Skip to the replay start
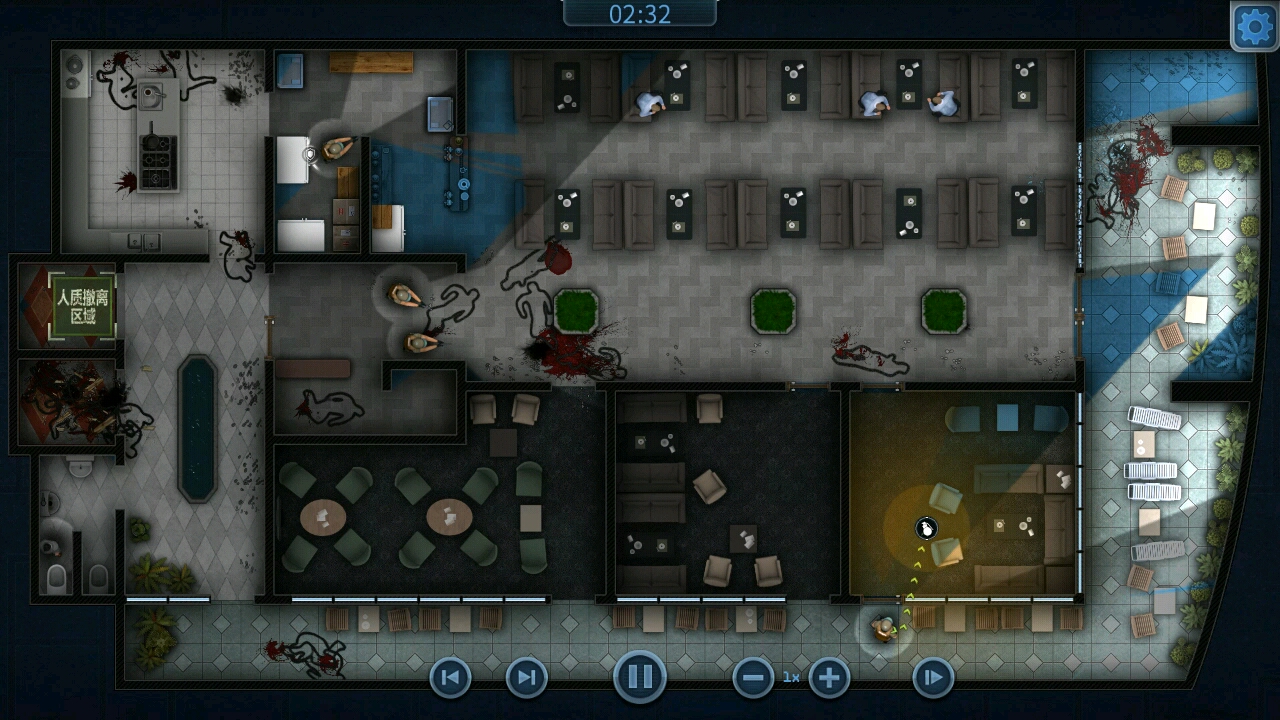1280x720 pixels. point(450,678)
